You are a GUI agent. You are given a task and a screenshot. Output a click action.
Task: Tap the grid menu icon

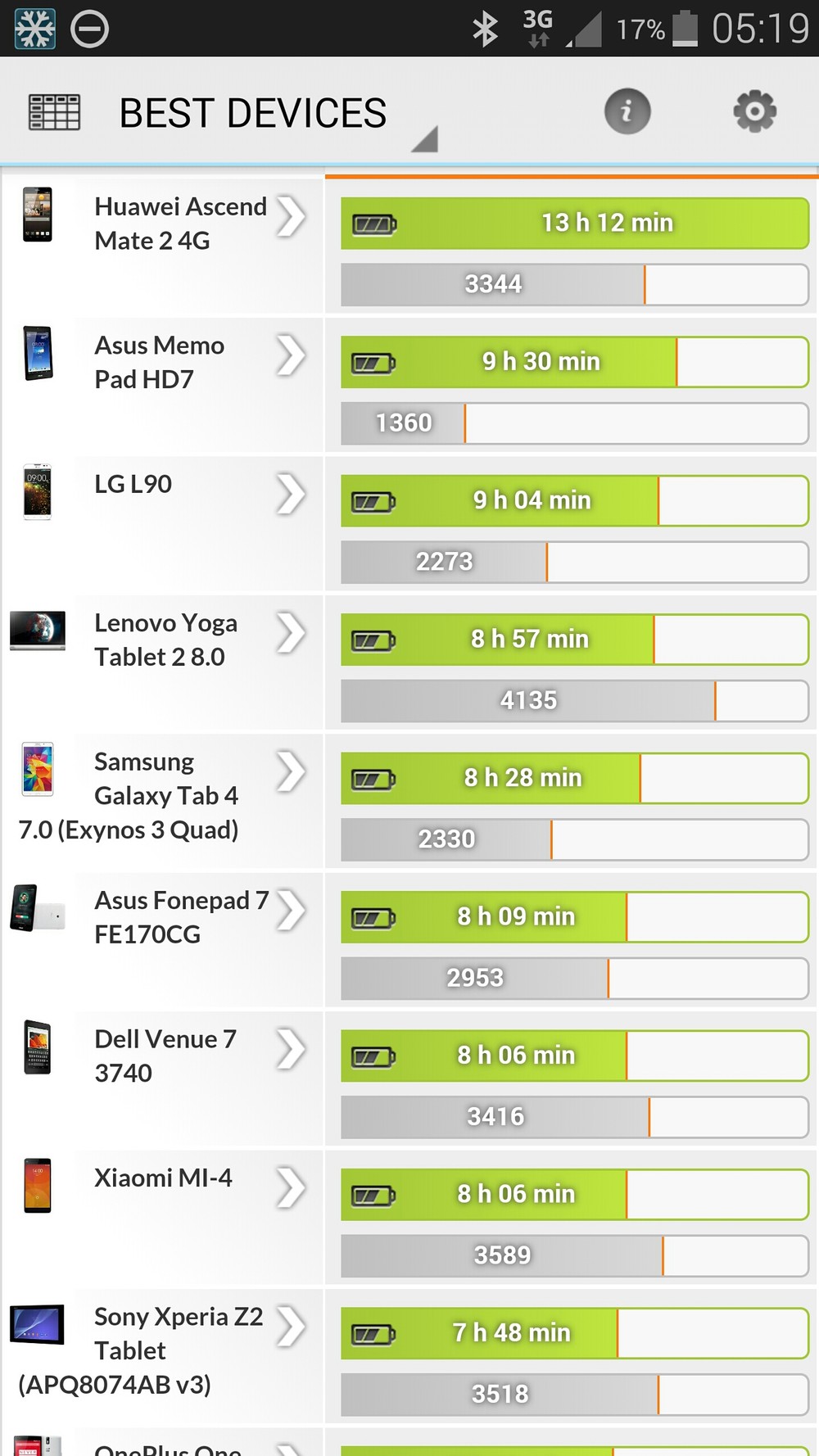coord(54,112)
